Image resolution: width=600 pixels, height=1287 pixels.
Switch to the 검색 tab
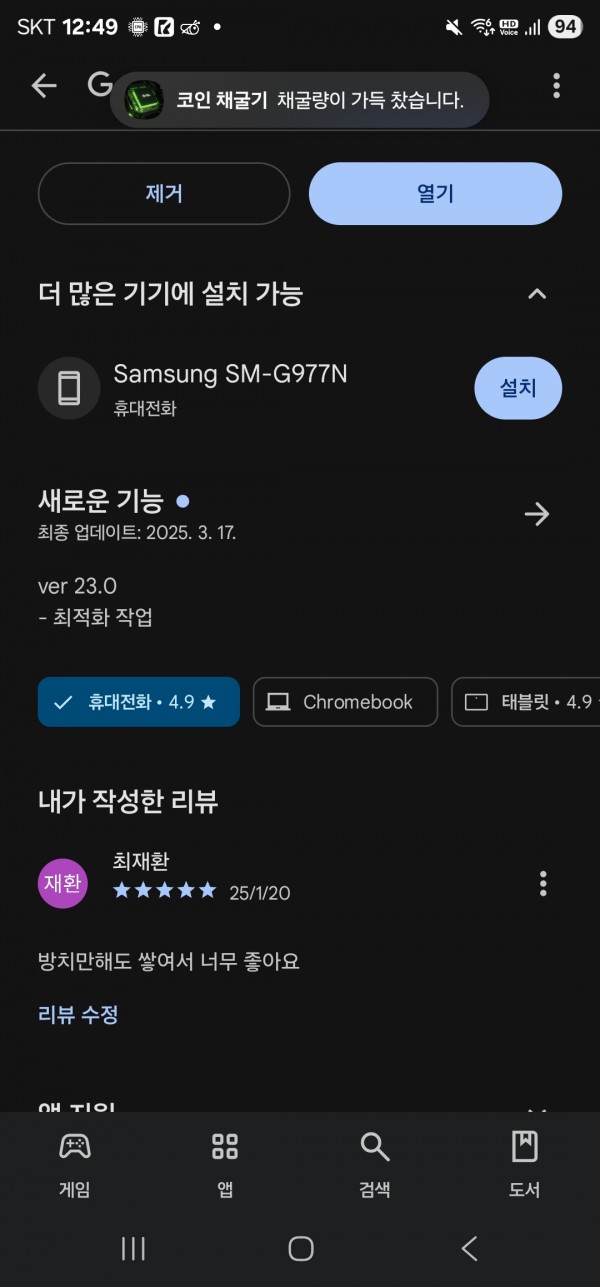[375, 1164]
